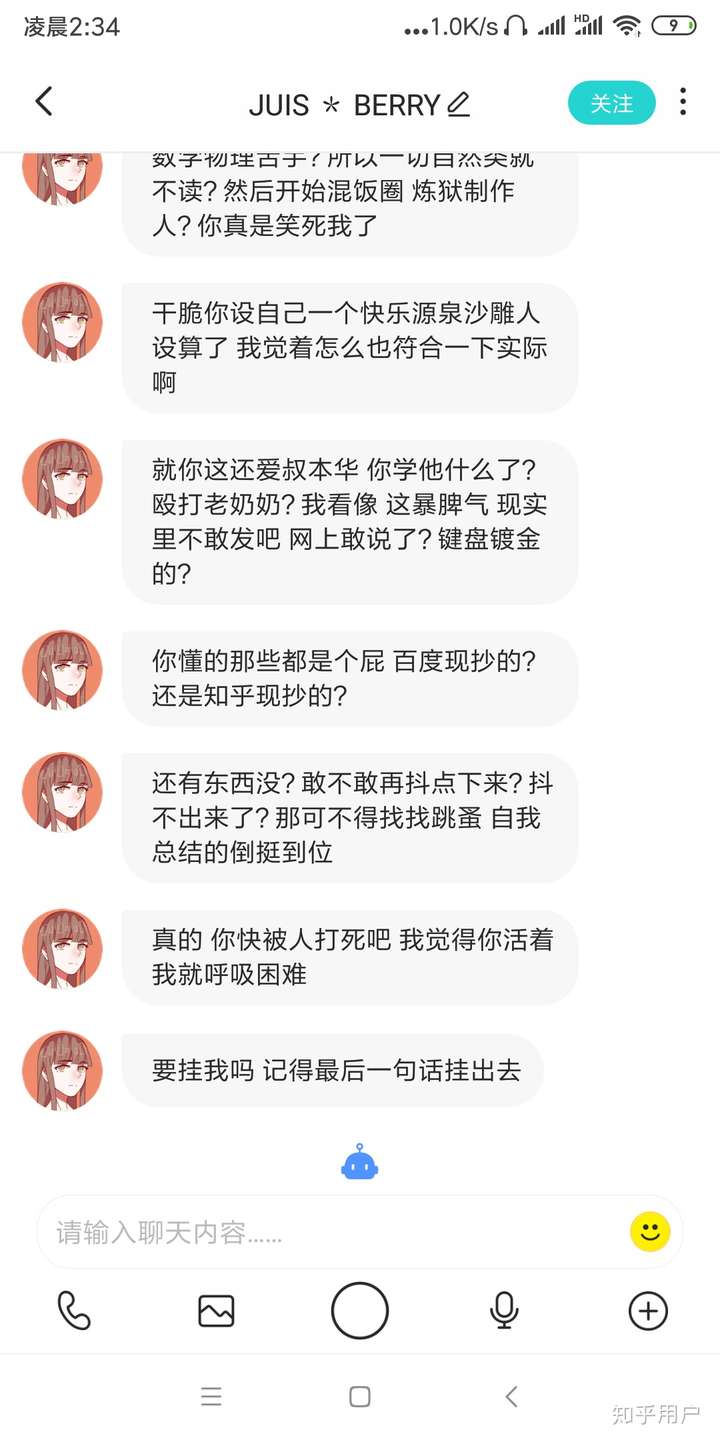Open more options with the plus icon
Image resolution: width=720 pixels, height=1440 pixels.
[x=647, y=1310]
